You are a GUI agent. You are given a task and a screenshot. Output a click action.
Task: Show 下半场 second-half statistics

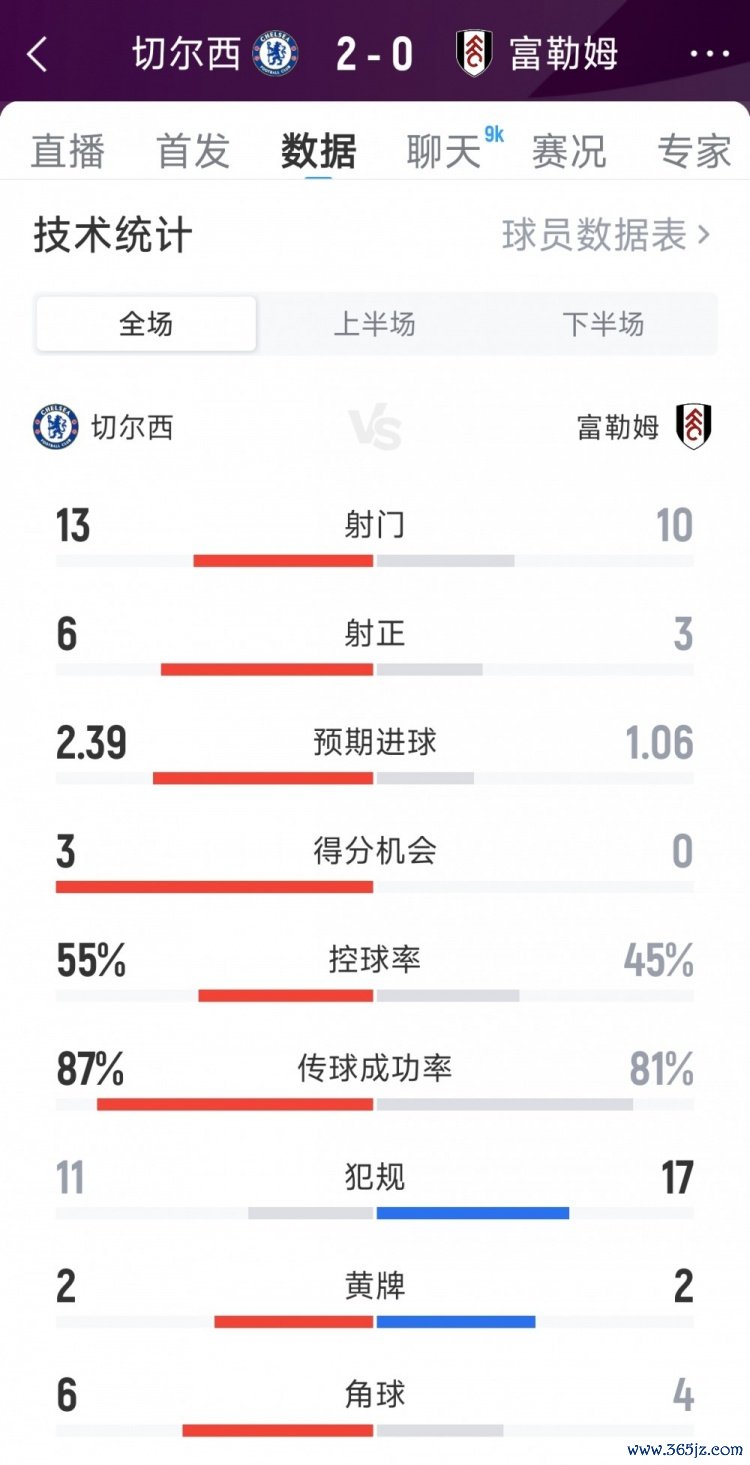[x=603, y=324]
